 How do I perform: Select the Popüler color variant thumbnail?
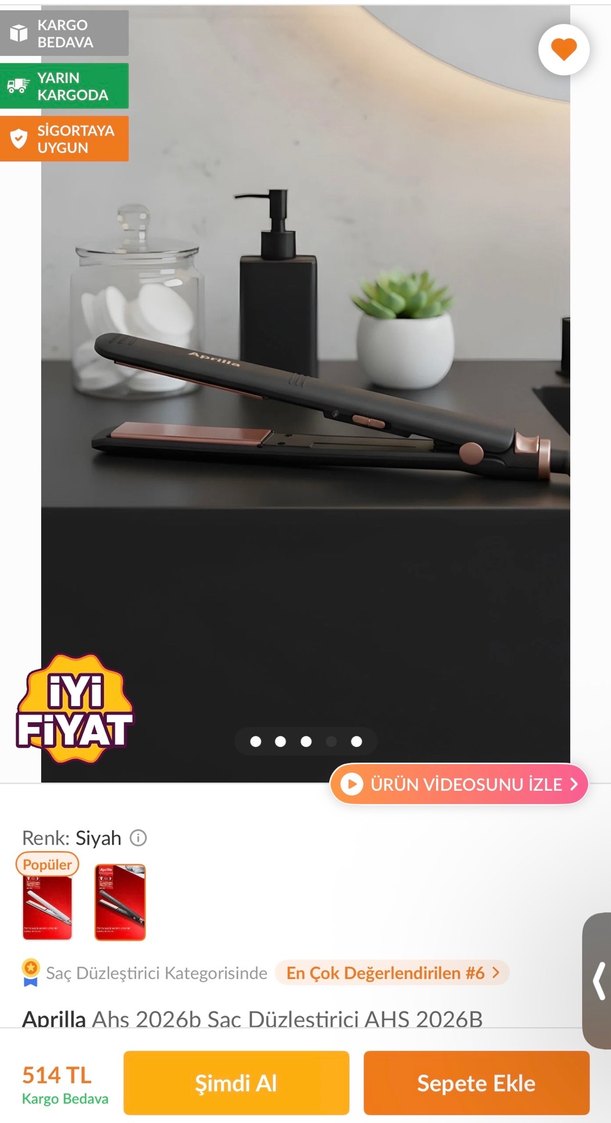pos(47,901)
